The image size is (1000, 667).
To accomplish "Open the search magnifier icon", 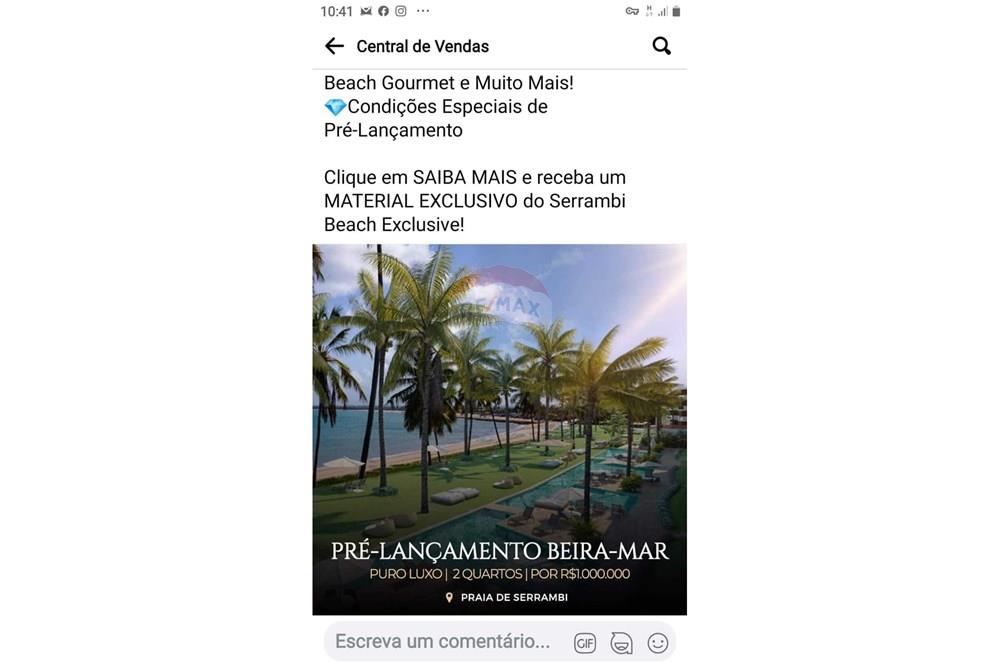I will (661, 46).
